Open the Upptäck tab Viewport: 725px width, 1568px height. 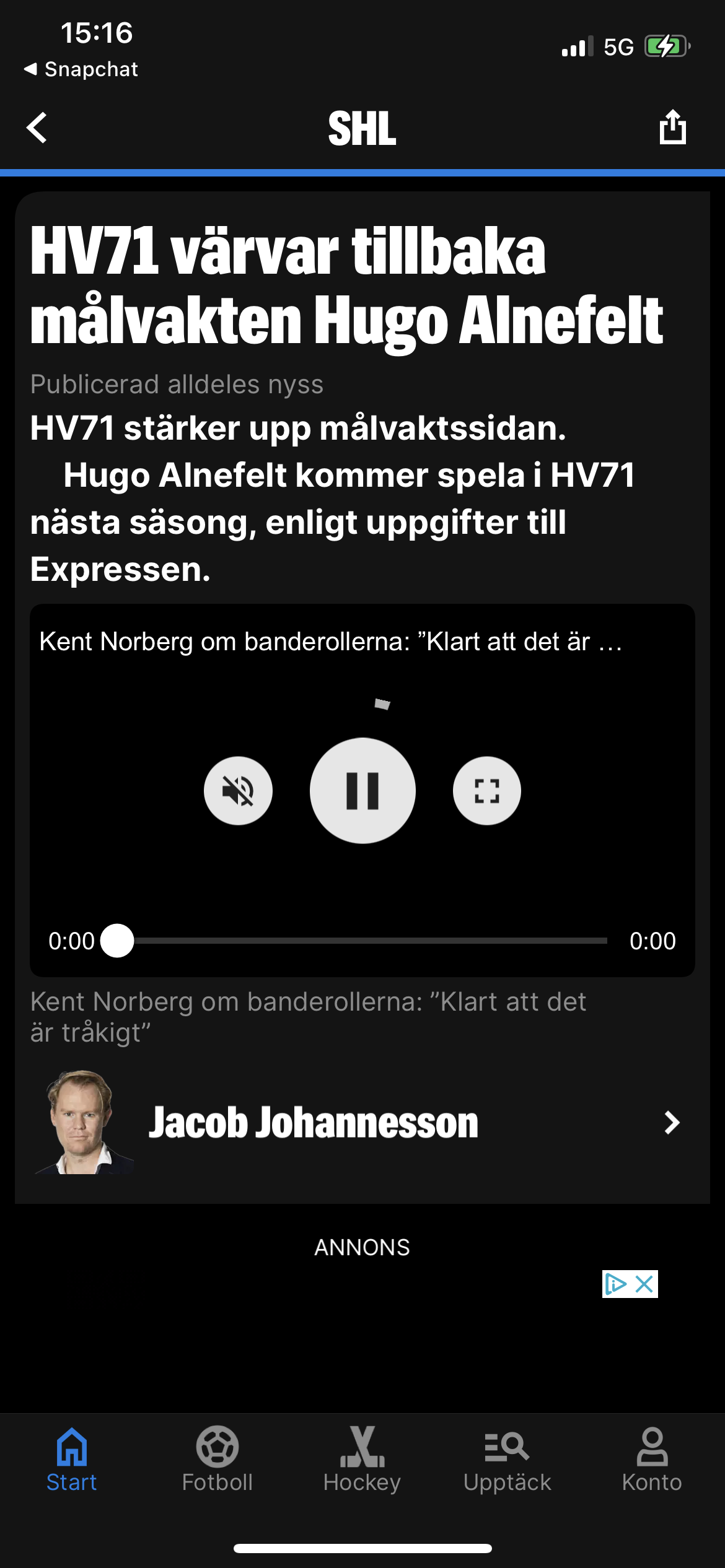[507, 1460]
